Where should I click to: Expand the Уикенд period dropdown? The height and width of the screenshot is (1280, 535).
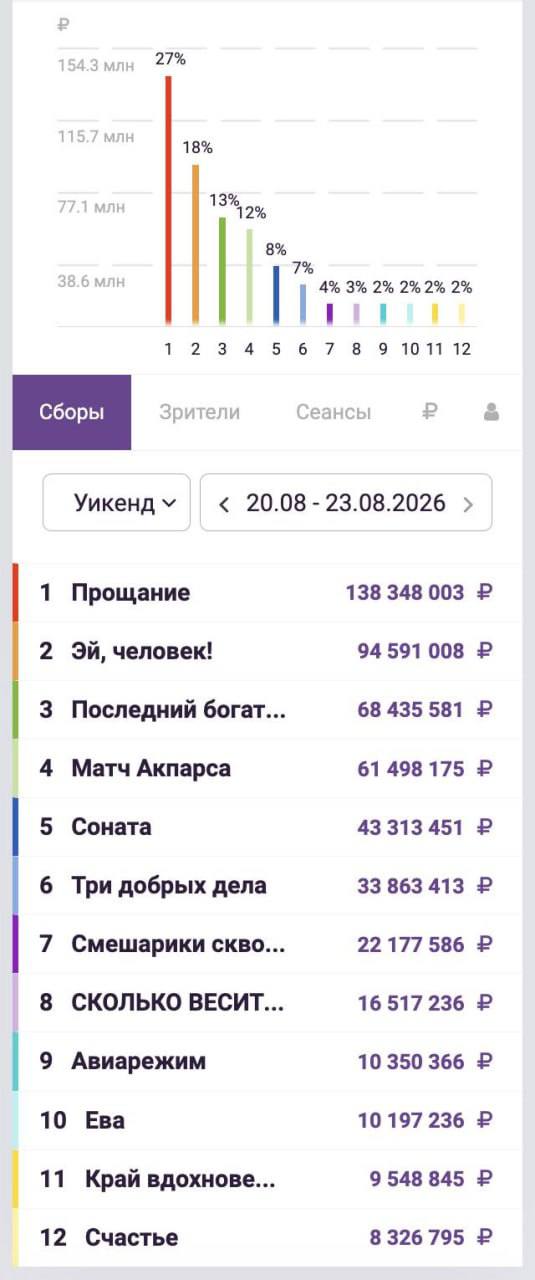coord(116,502)
